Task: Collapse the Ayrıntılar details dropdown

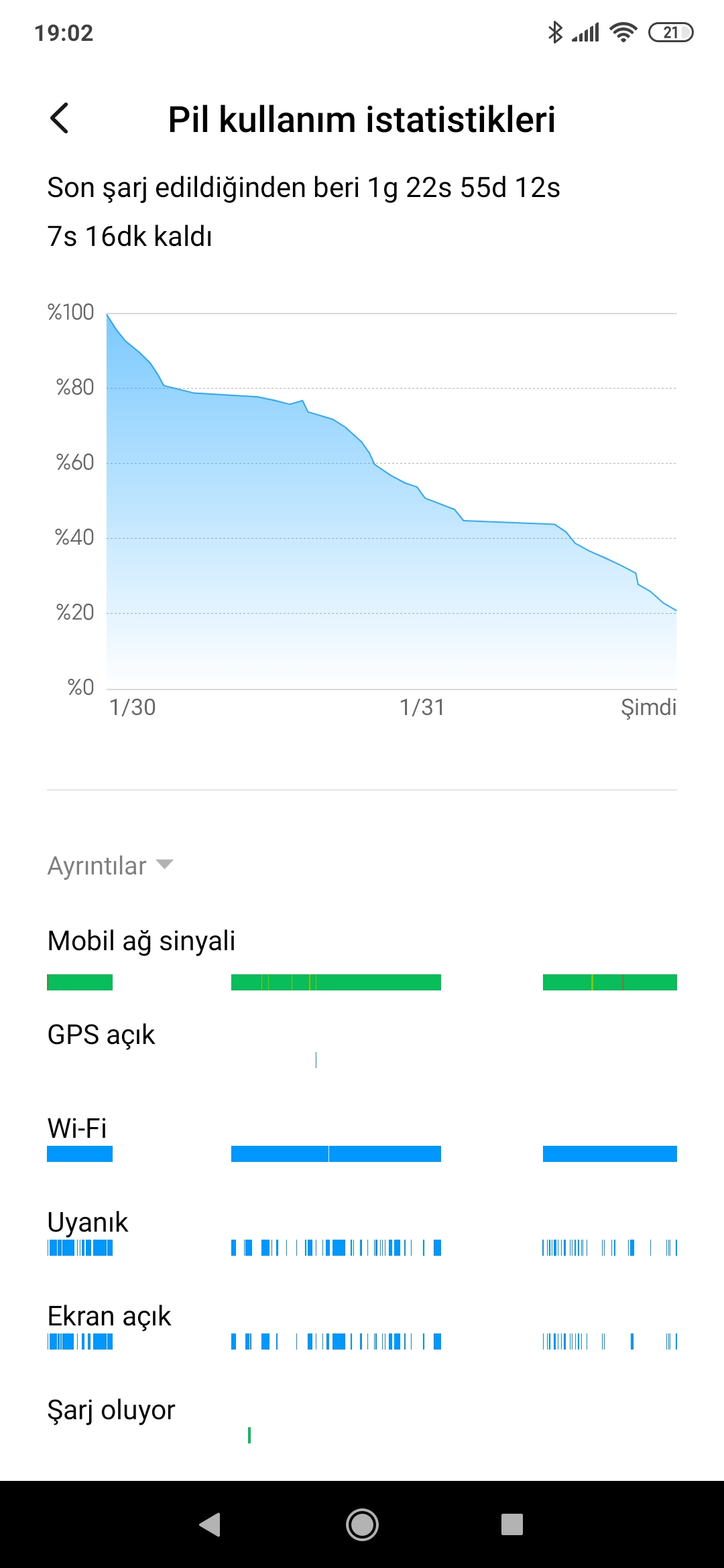Action: coord(111,866)
